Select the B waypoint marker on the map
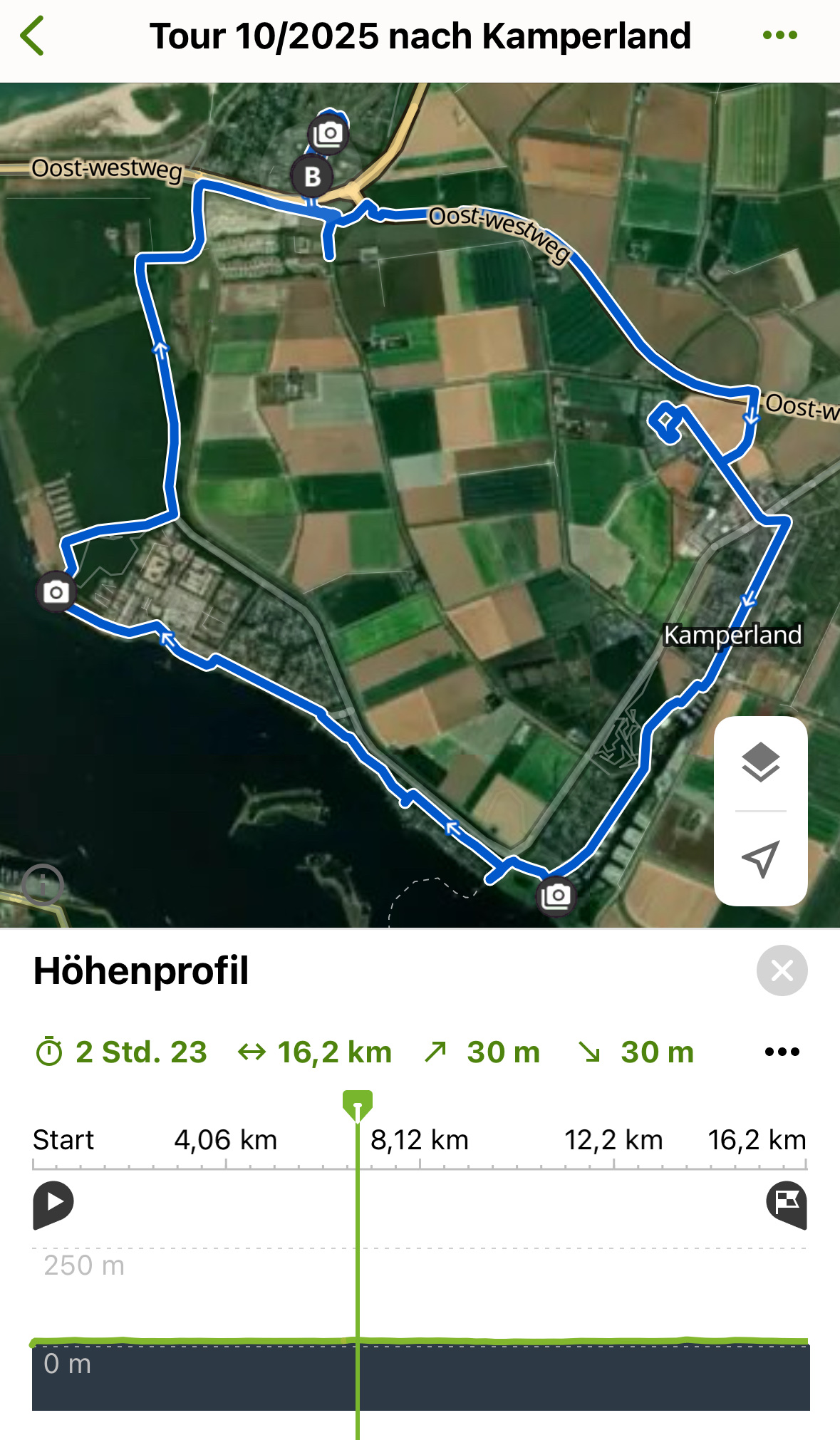Image resolution: width=840 pixels, height=1440 pixels. tap(312, 176)
